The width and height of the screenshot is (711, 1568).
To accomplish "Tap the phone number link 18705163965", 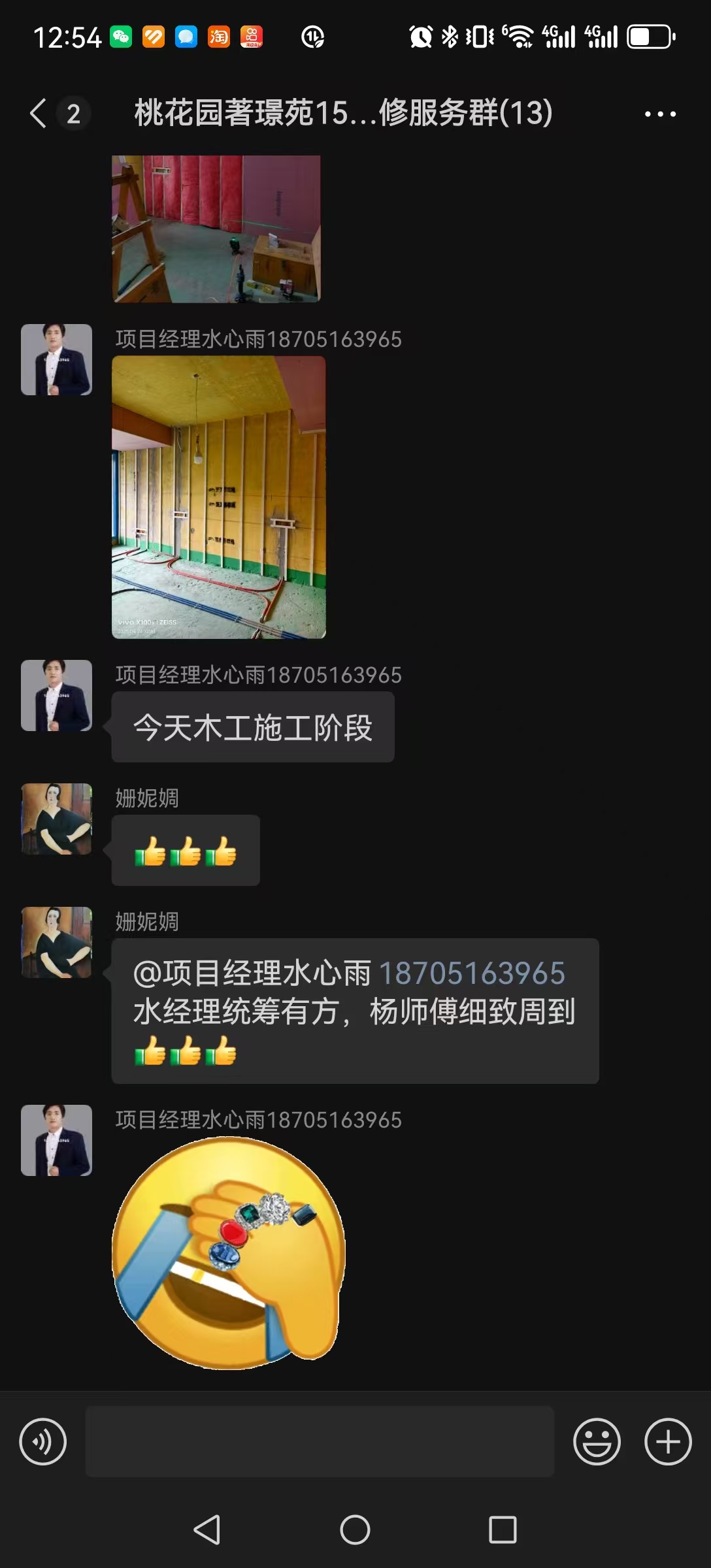I will [x=472, y=973].
